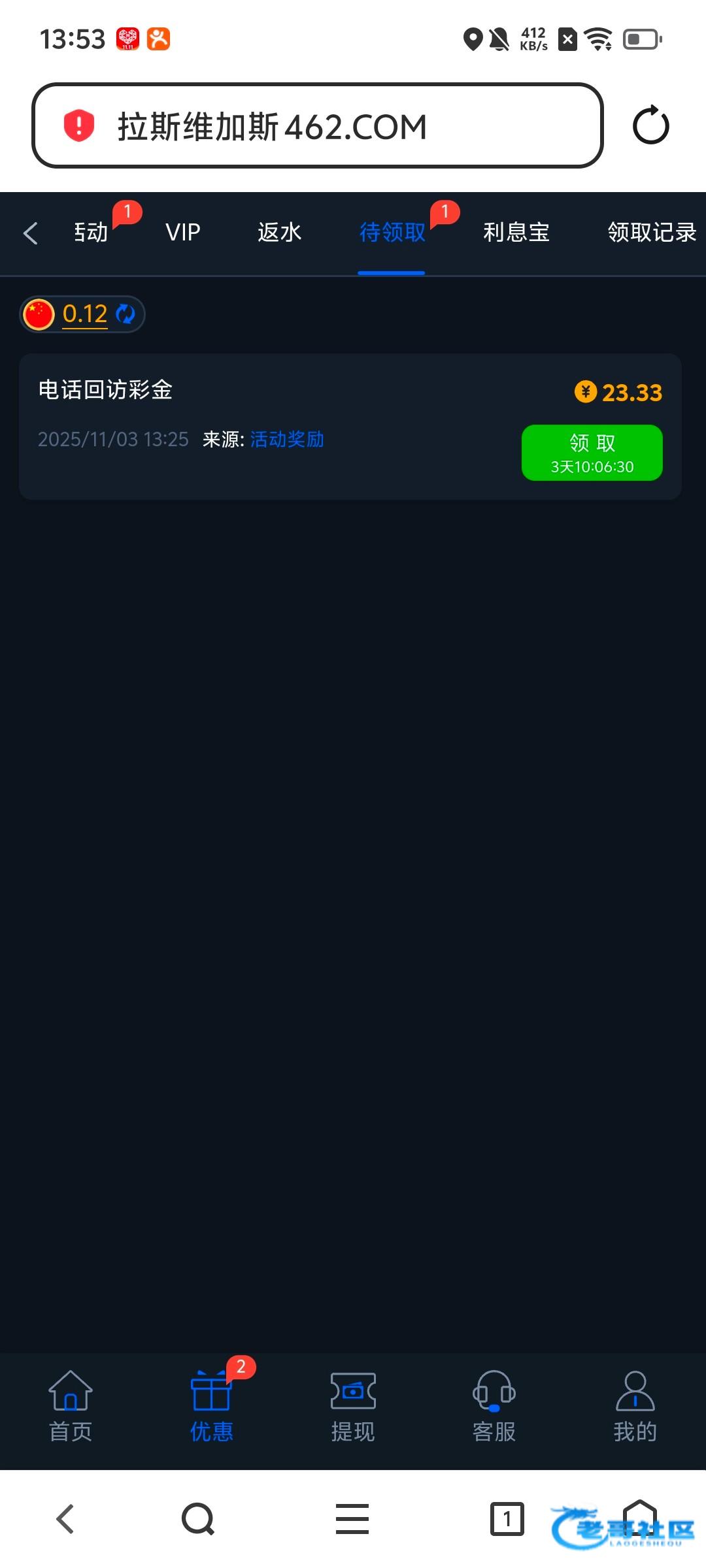The height and width of the screenshot is (1568, 706).
Task: Open the browser menu button
Action: point(352,1519)
